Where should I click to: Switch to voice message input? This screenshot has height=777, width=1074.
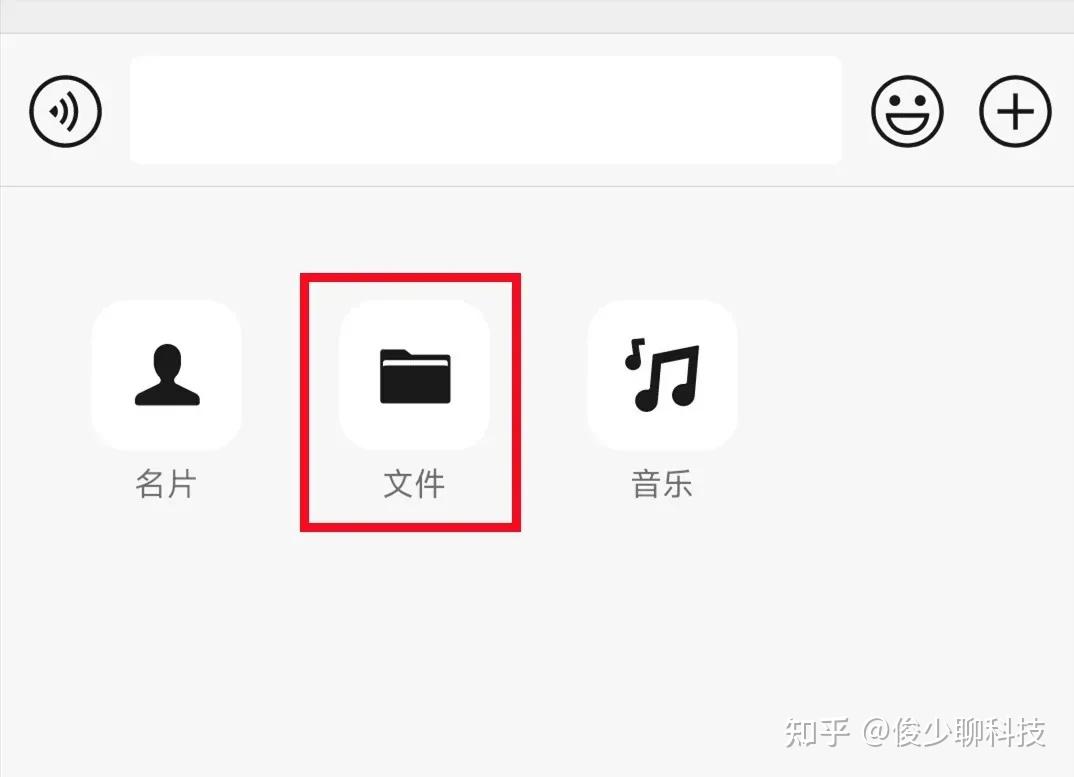tap(66, 110)
